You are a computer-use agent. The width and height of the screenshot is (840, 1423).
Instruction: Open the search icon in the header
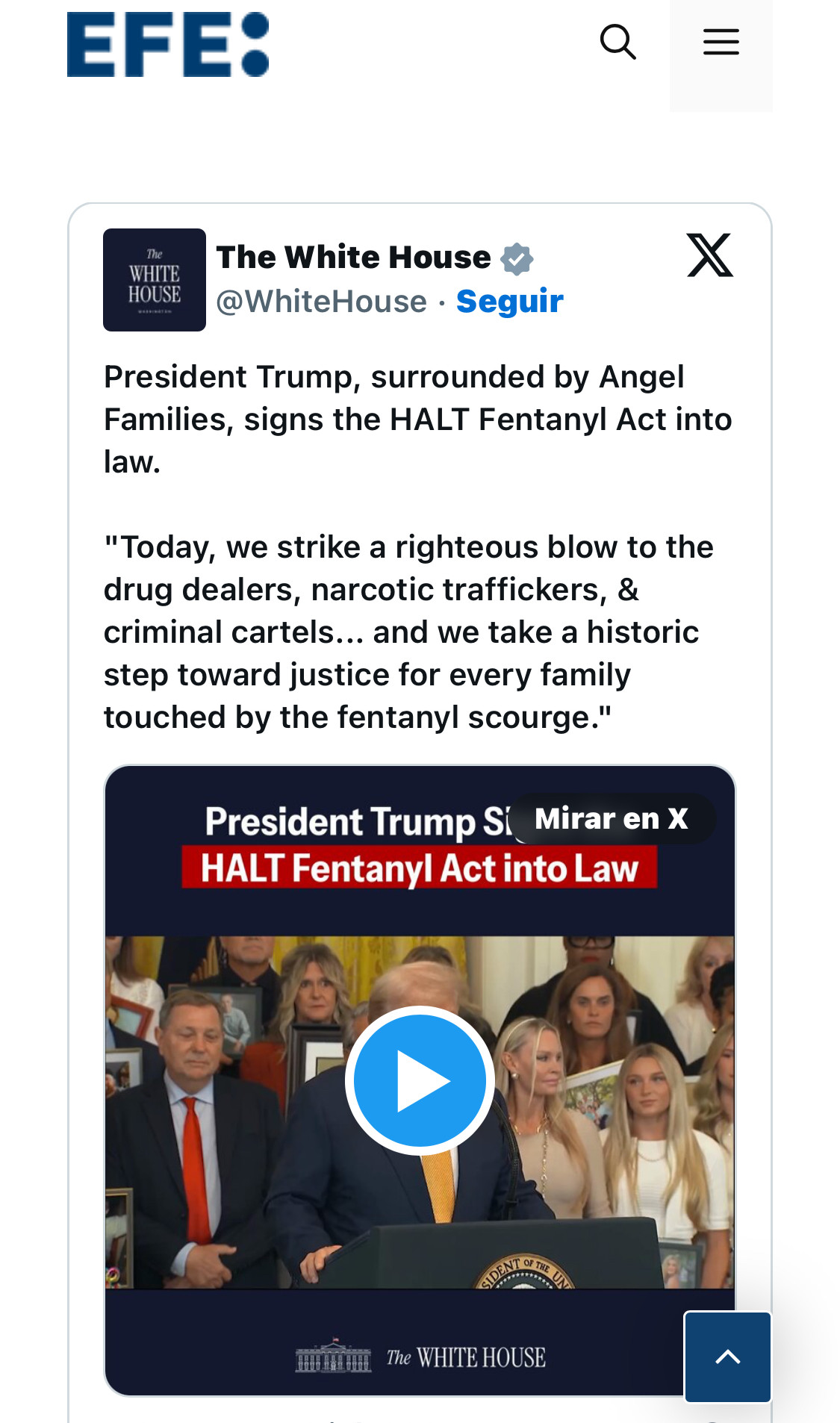pos(618,42)
